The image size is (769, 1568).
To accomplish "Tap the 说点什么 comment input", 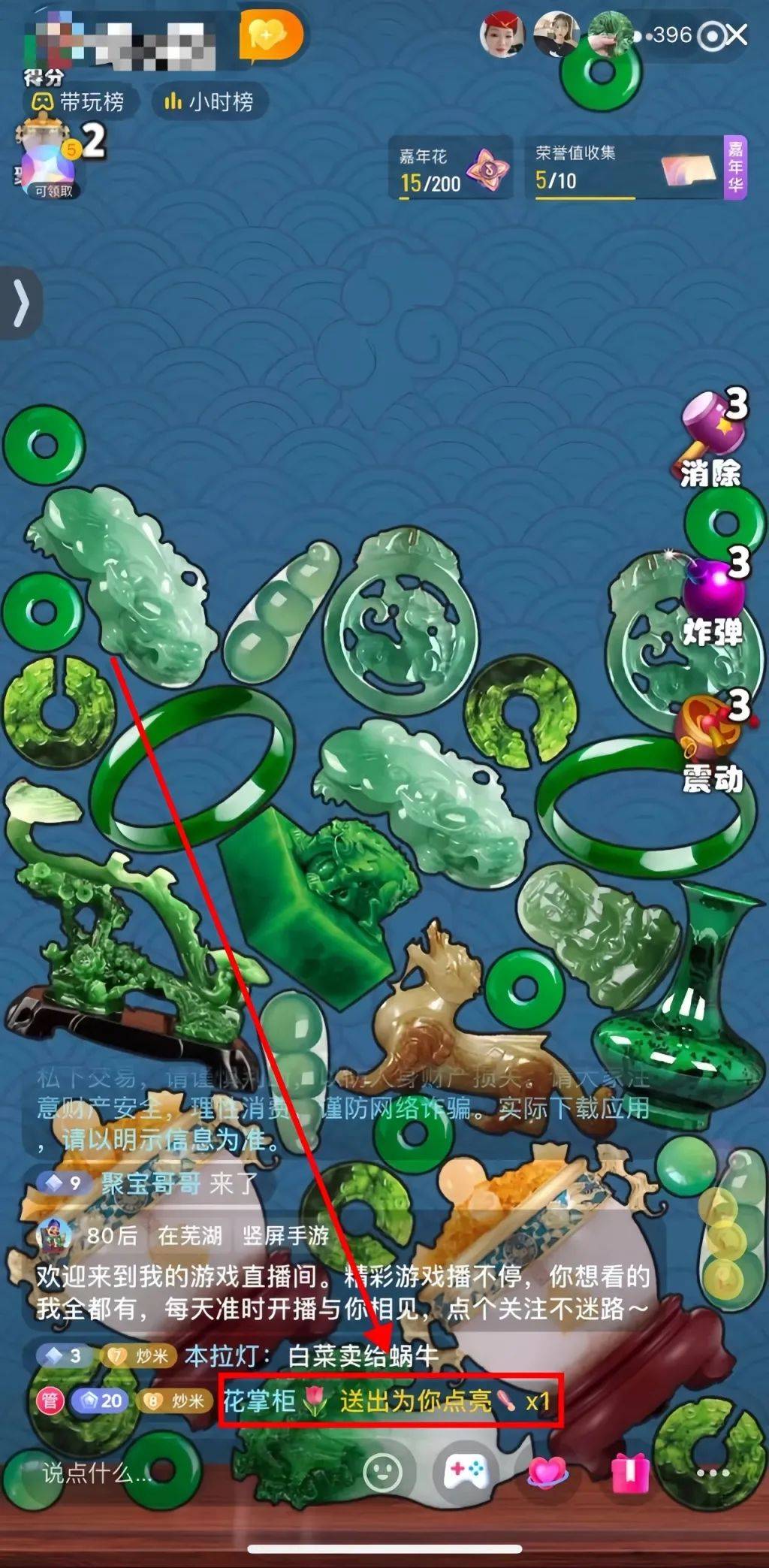I will click(x=98, y=1473).
